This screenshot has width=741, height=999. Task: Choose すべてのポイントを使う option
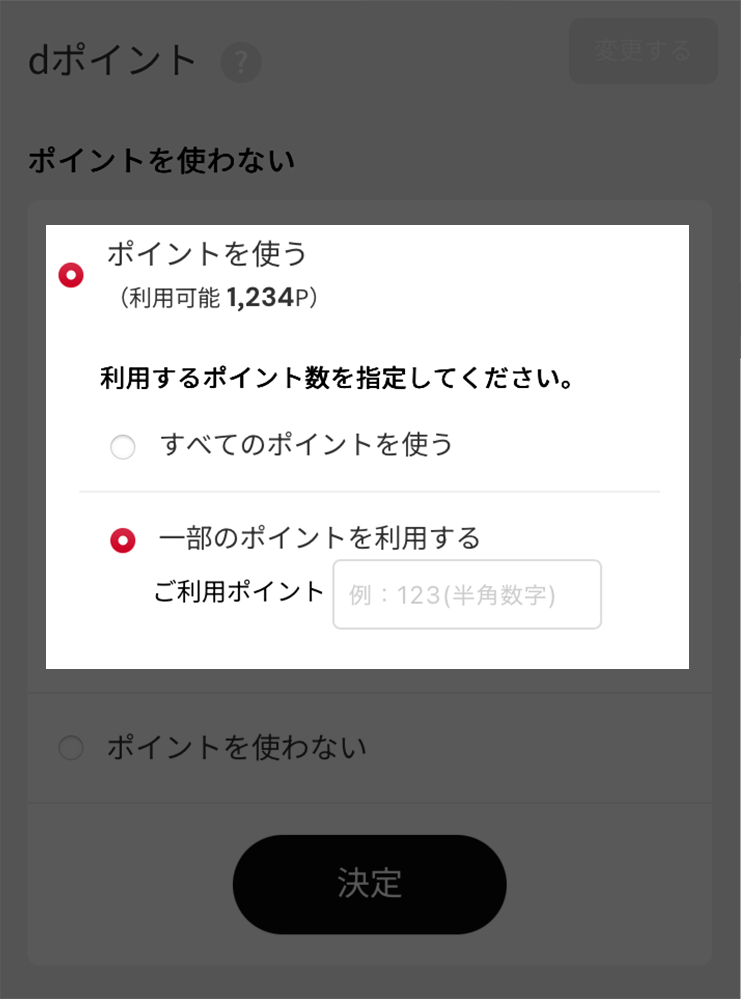(x=123, y=447)
